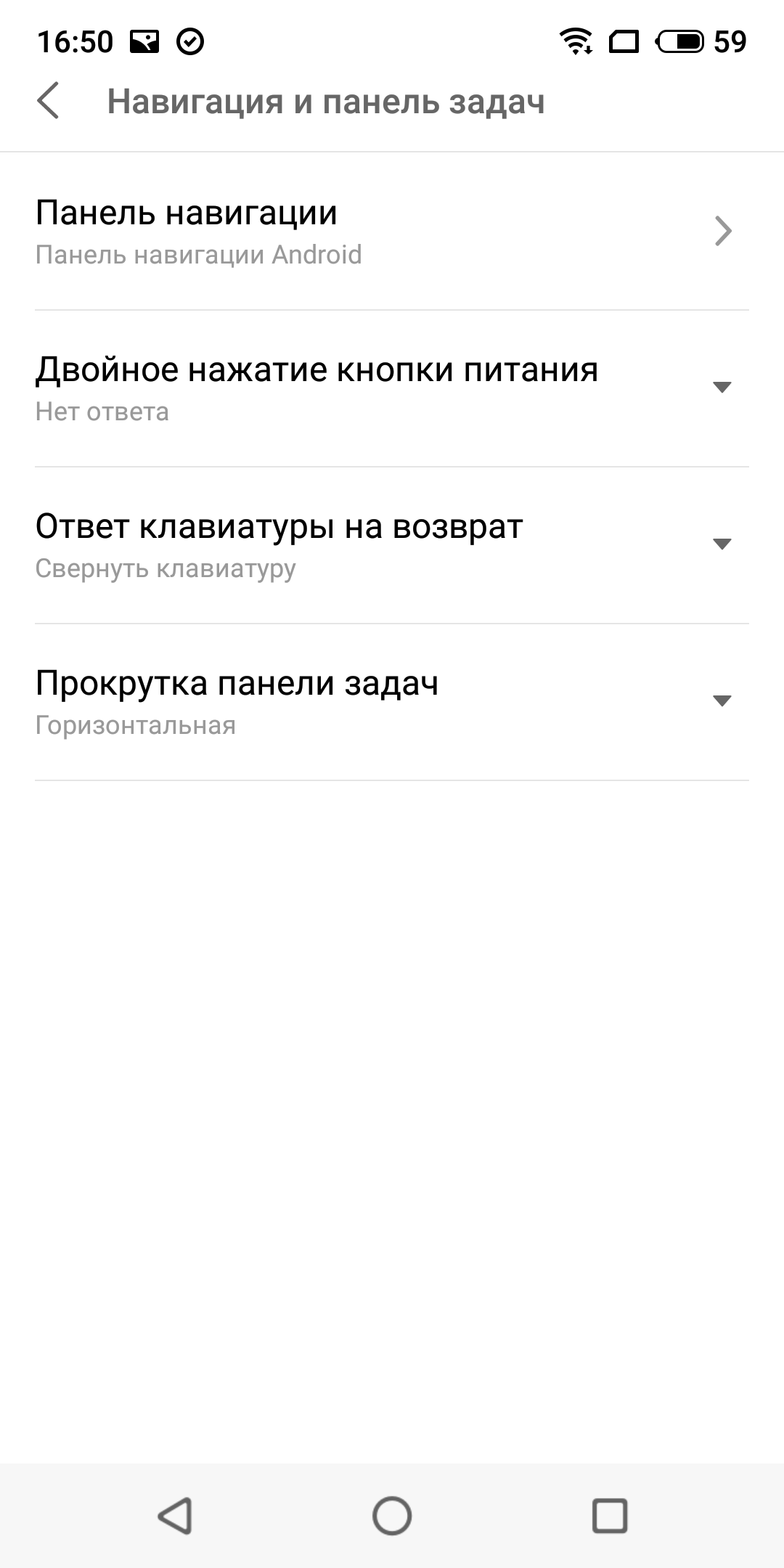Show recent apps via square button
Viewport: 784px width, 1568px height.
[610, 1516]
